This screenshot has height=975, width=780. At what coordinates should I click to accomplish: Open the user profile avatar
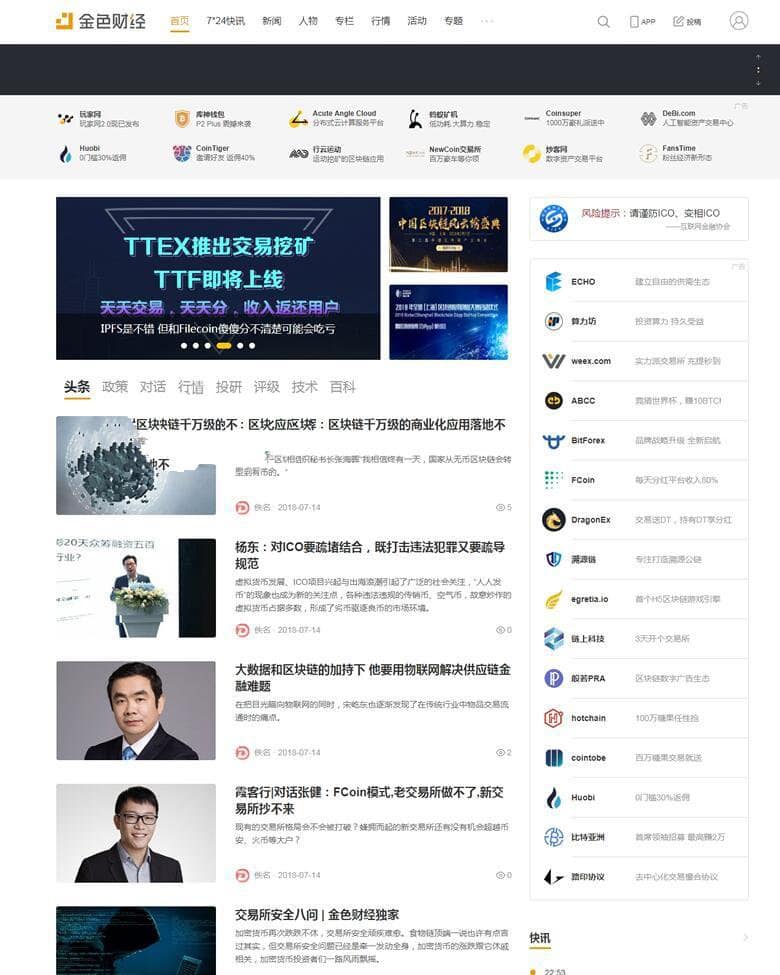739,20
